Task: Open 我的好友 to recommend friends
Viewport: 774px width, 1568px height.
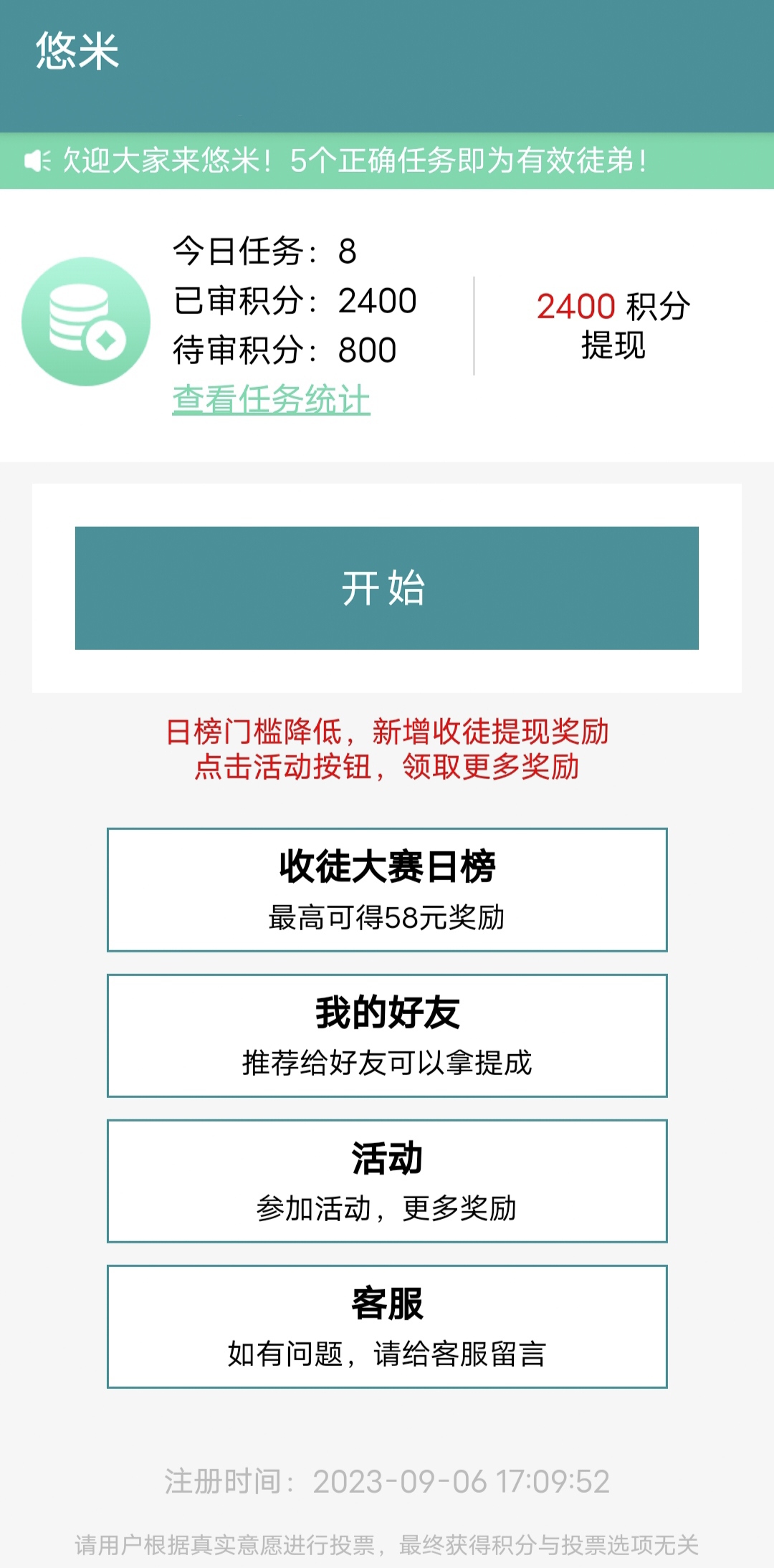Action: 387,1035
